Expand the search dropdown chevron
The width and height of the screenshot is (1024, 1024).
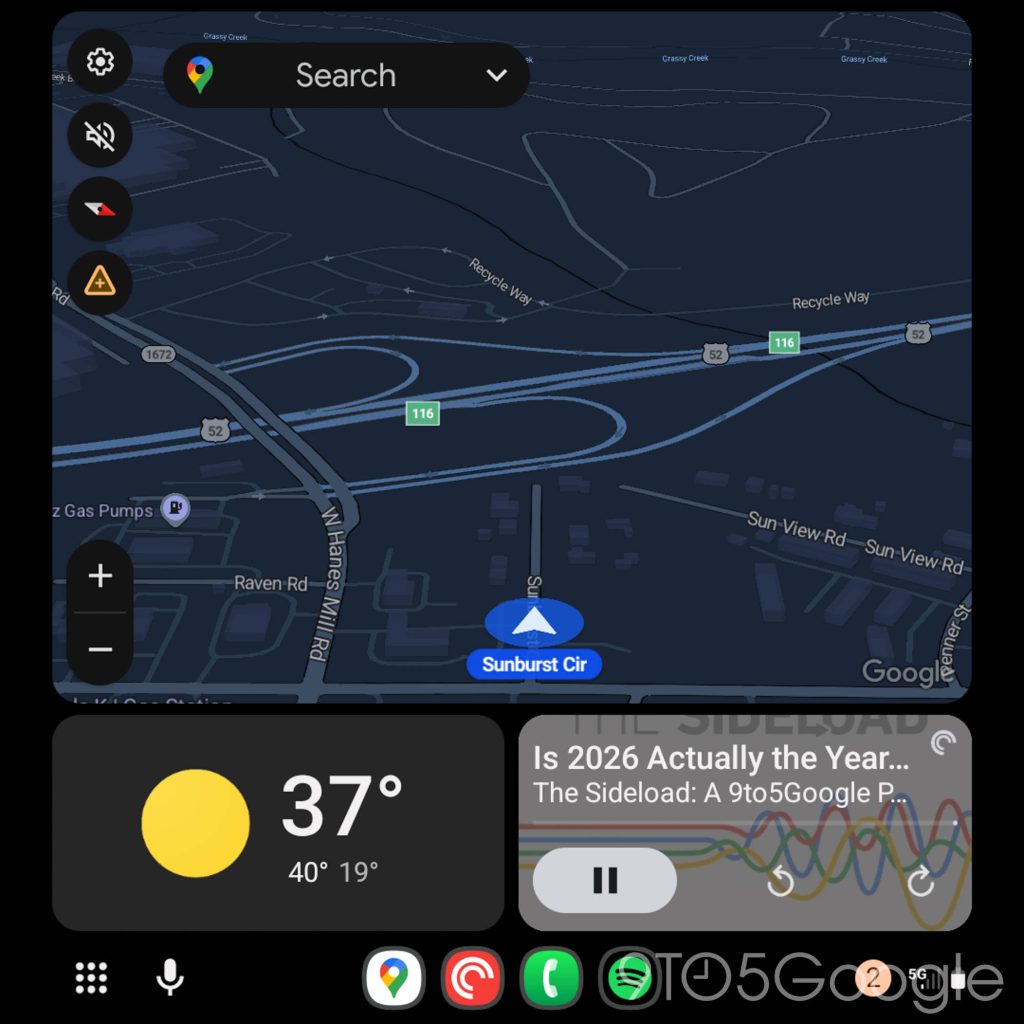tap(497, 75)
